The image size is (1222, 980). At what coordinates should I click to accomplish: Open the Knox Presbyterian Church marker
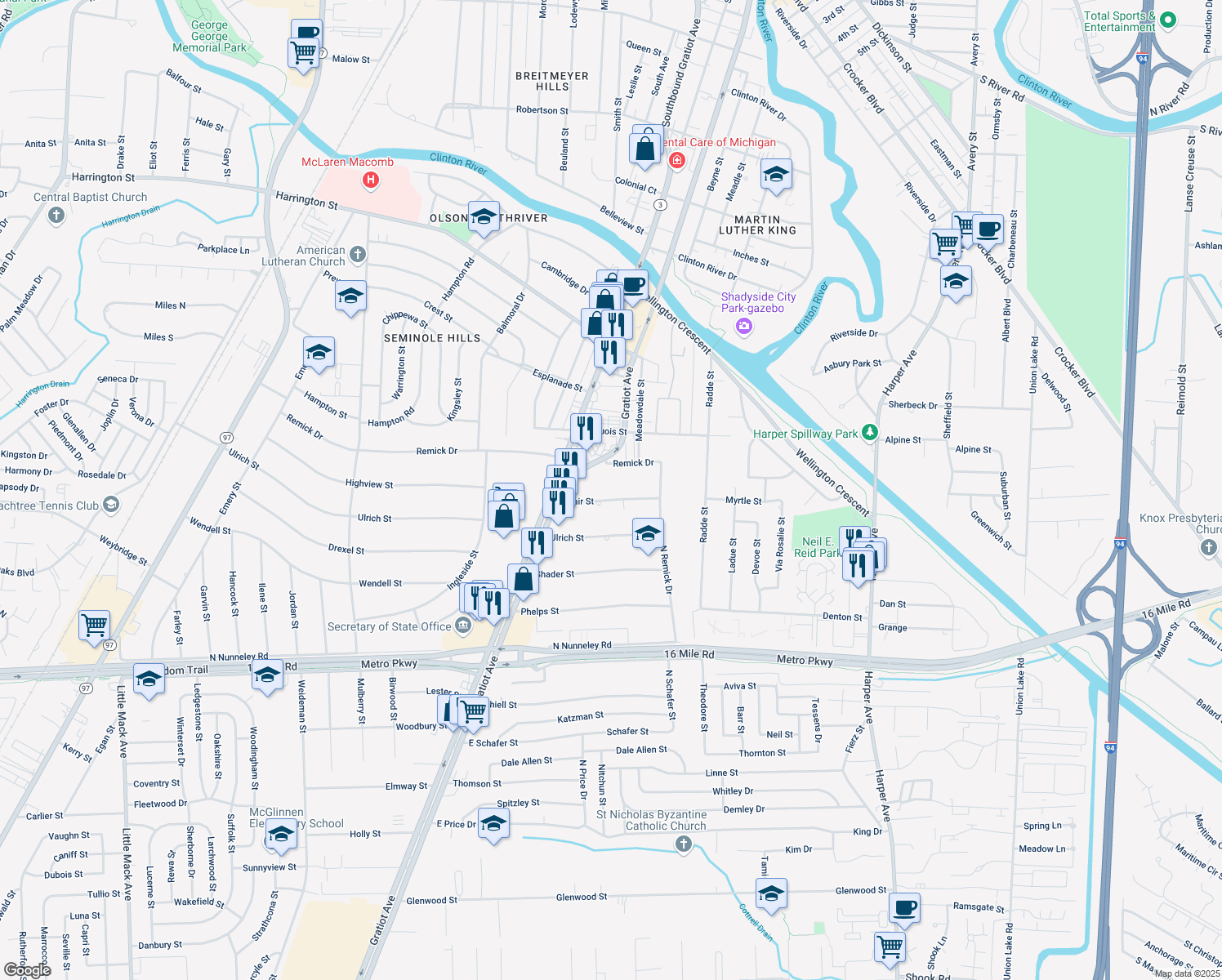click(x=1209, y=548)
